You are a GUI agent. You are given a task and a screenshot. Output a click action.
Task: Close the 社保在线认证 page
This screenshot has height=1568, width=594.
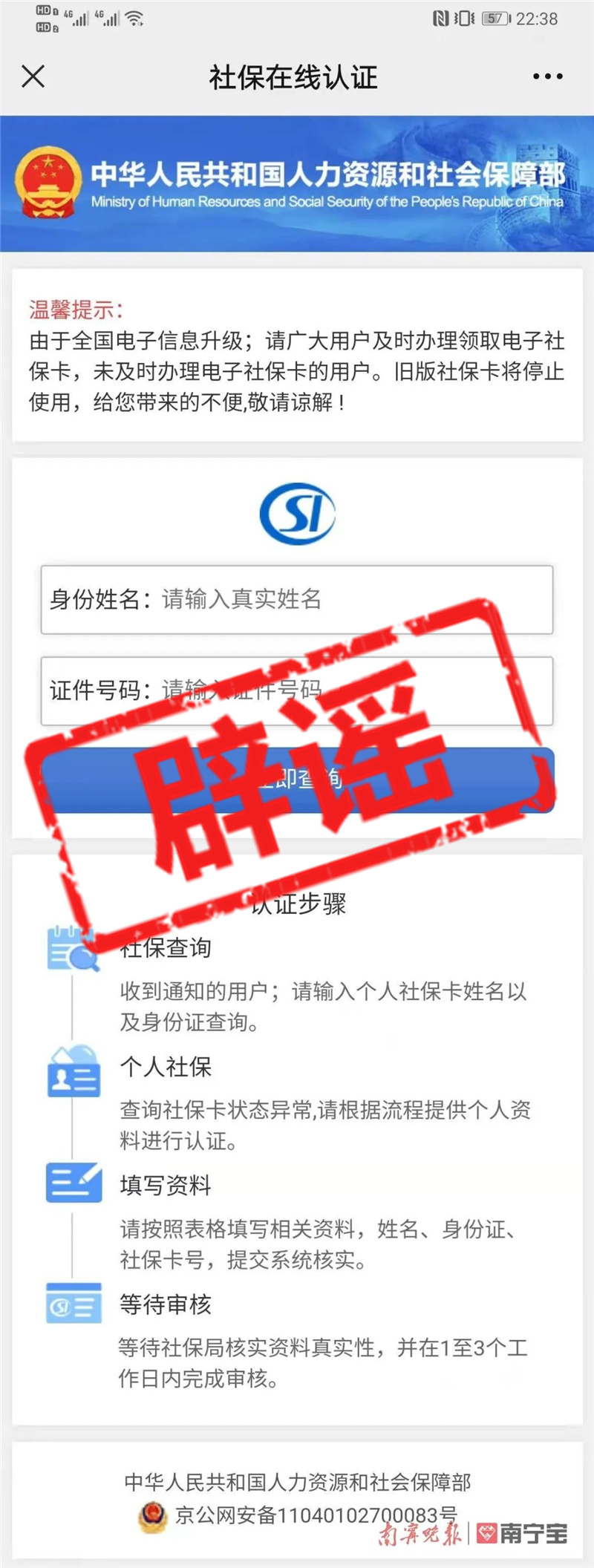click(33, 76)
